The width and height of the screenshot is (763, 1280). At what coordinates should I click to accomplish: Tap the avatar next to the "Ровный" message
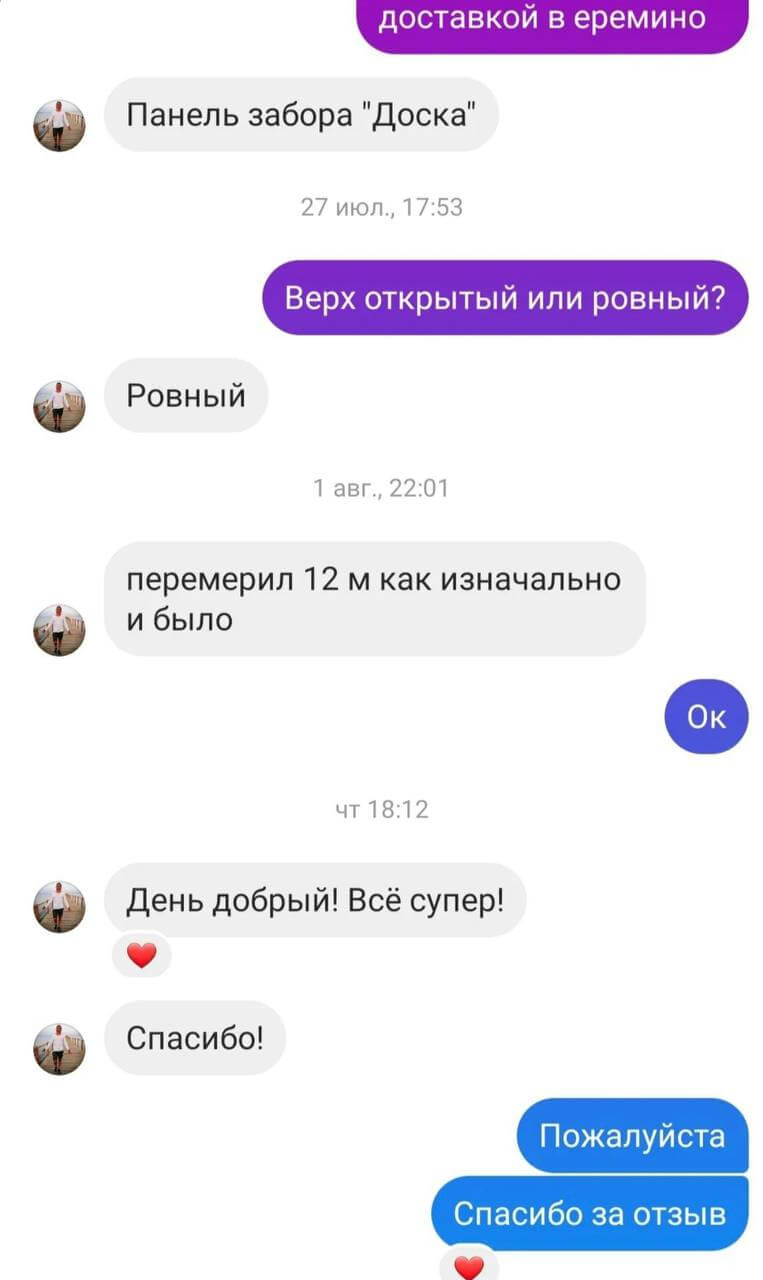(x=60, y=407)
